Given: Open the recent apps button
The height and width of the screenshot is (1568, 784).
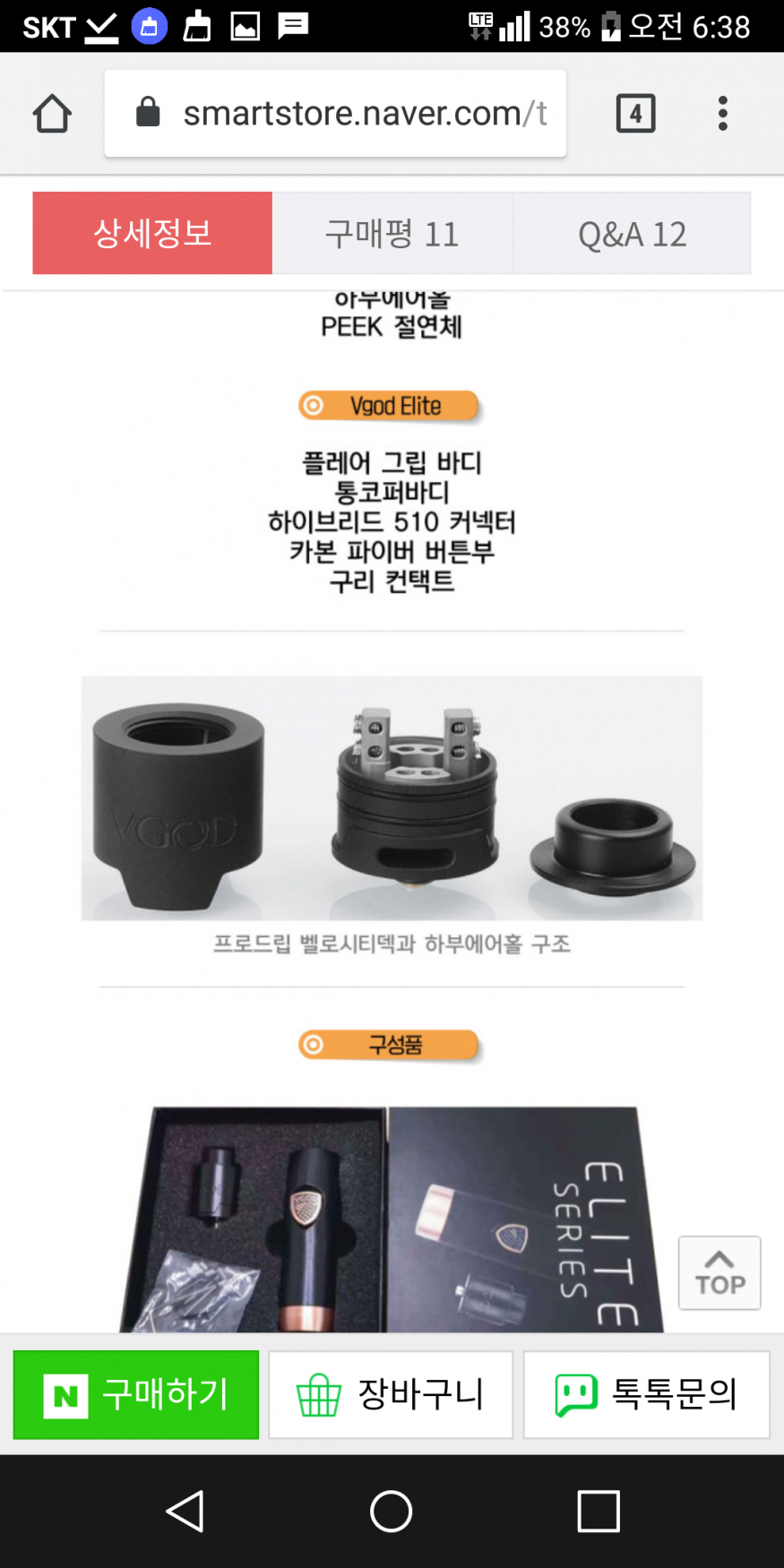Looking at the screenshot, I should (598, 1512).
